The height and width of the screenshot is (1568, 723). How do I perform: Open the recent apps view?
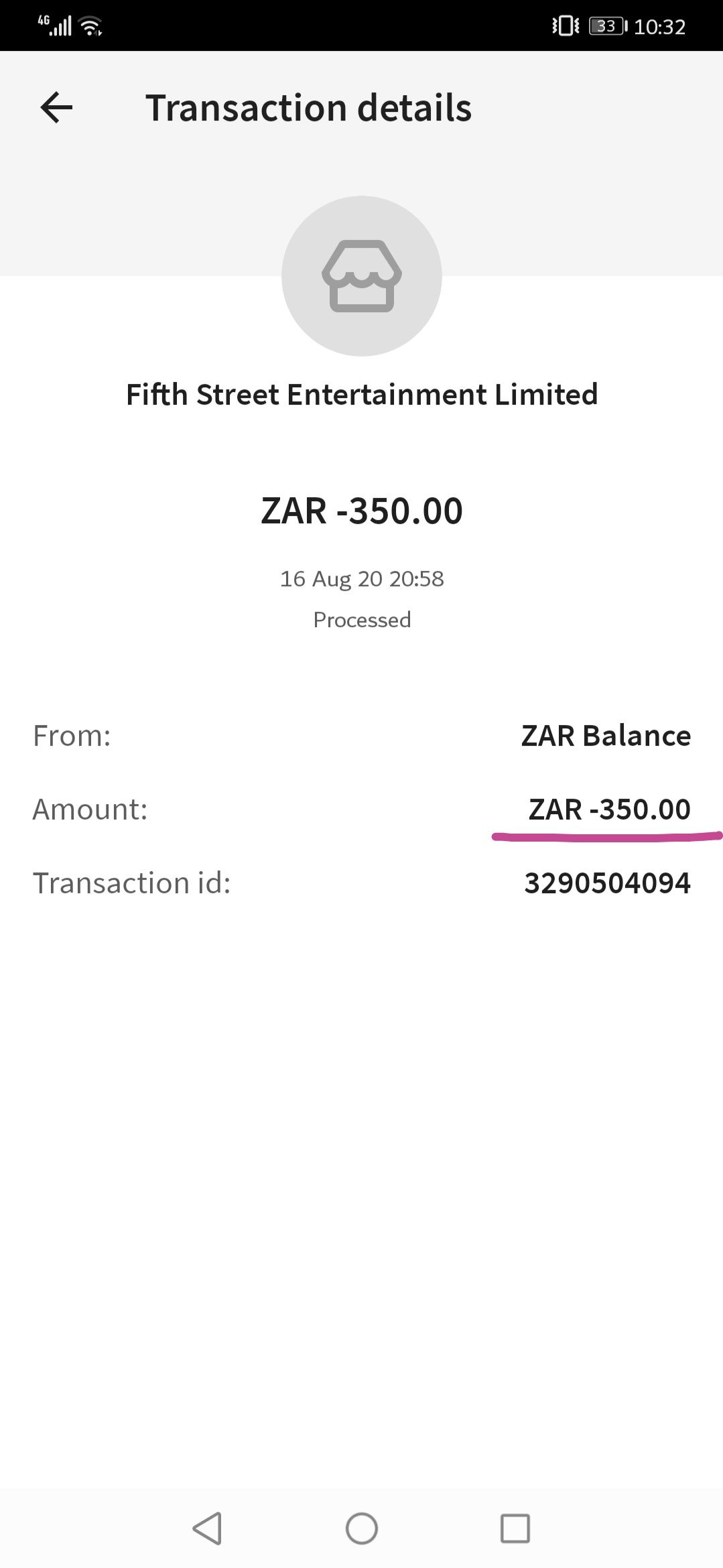pyautogui.click(x=515, y=1528)
